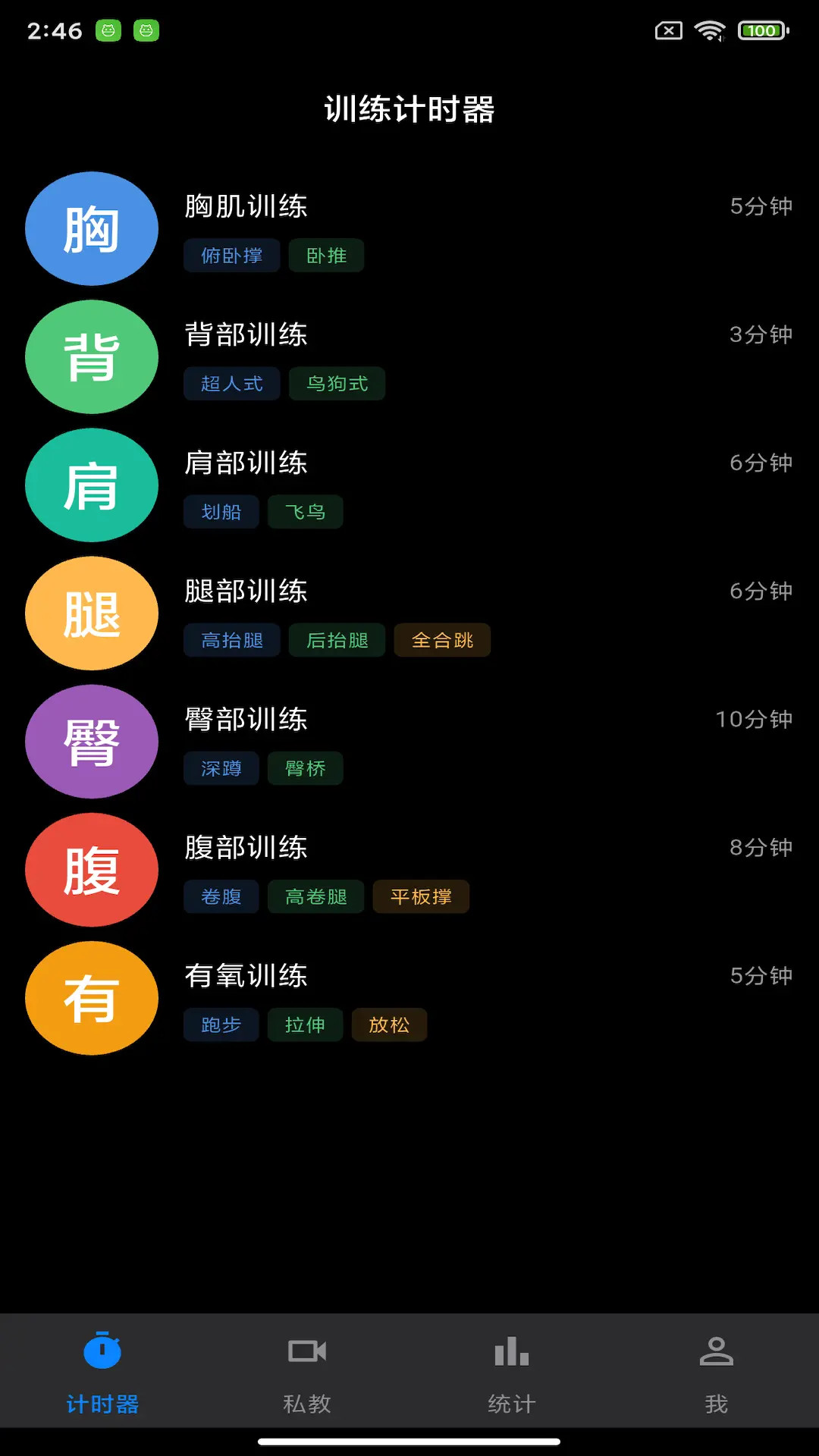Viewport: 819px width, 1456px height.
Task: Open the teal 肩 shoulder training icon
Action: [x=91, y=485]
